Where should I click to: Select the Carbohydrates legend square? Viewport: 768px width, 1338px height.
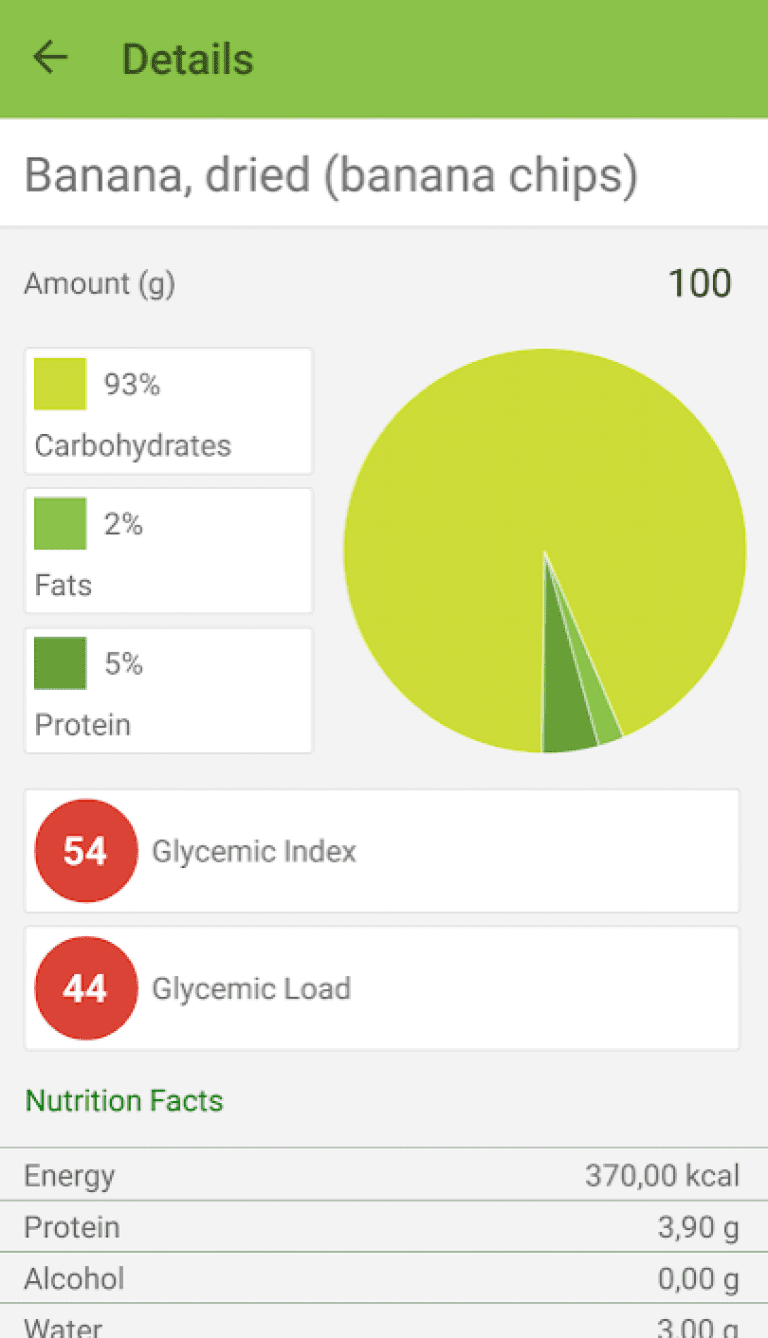59,383
